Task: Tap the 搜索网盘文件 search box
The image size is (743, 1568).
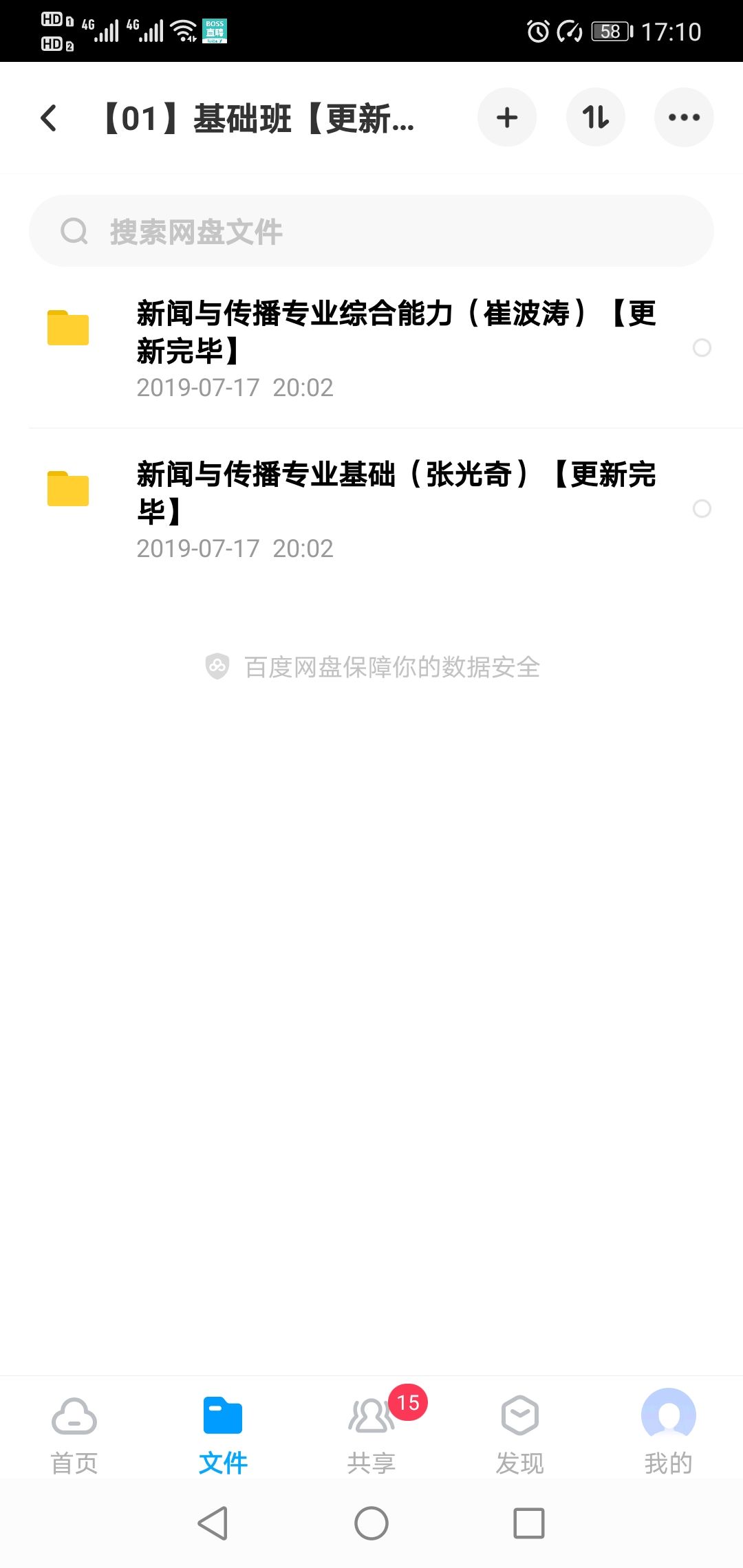Action: click(371, 231)
